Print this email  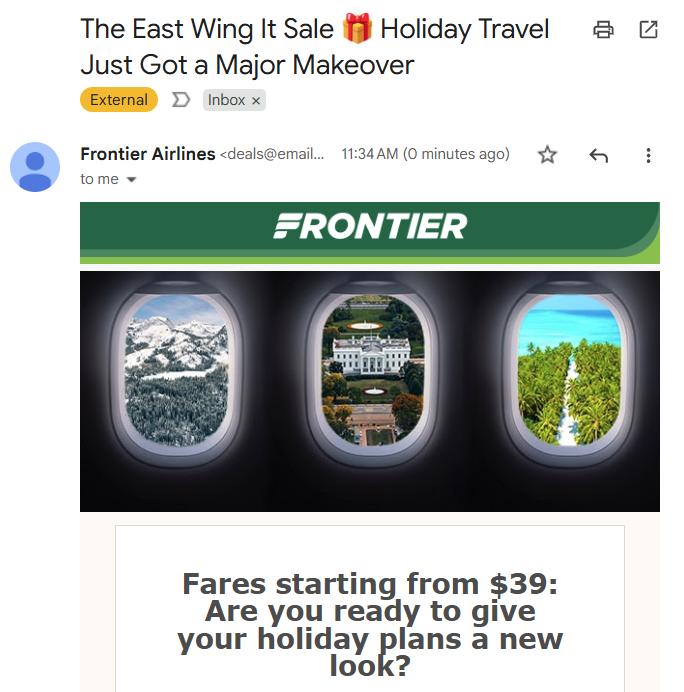tap(603, 30)
